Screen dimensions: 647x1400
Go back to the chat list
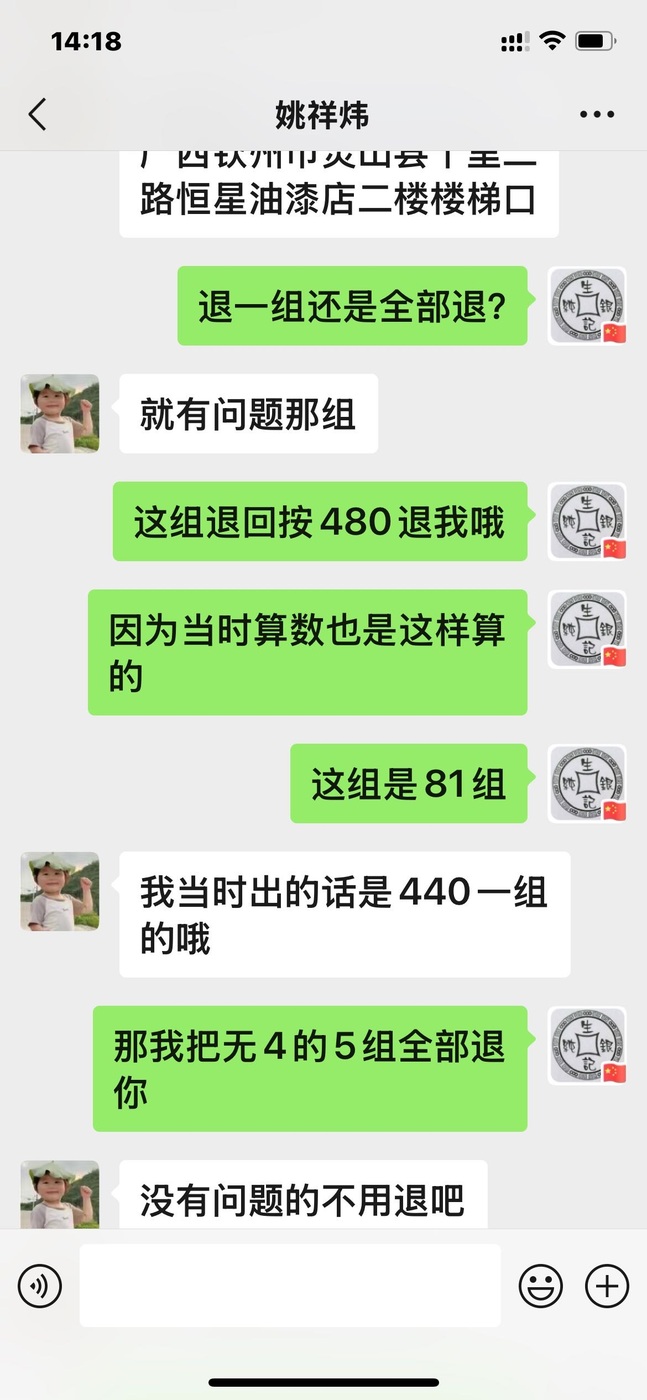(38, 114)
